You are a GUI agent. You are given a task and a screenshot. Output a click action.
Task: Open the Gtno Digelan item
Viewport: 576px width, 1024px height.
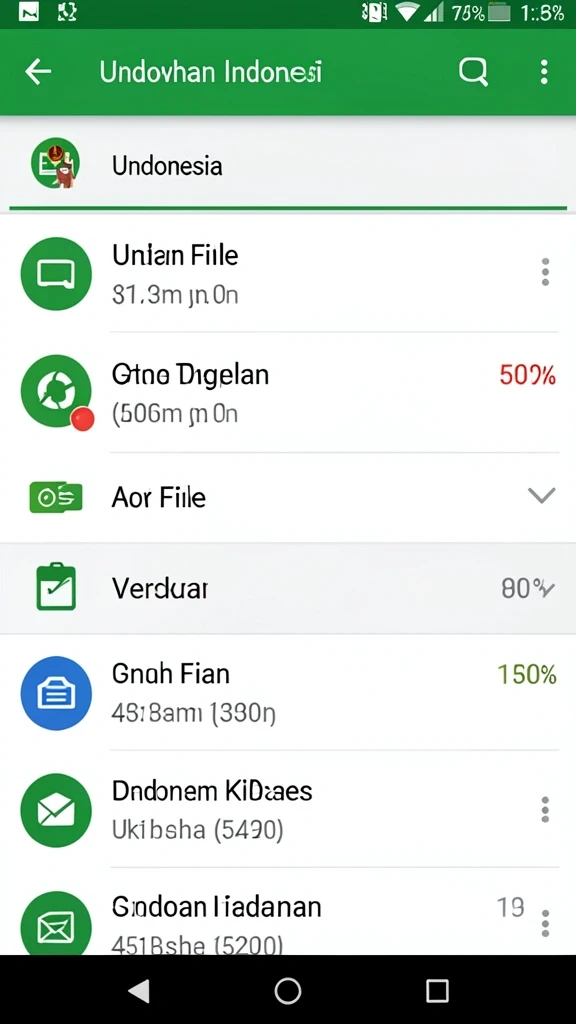click(288, 392)
